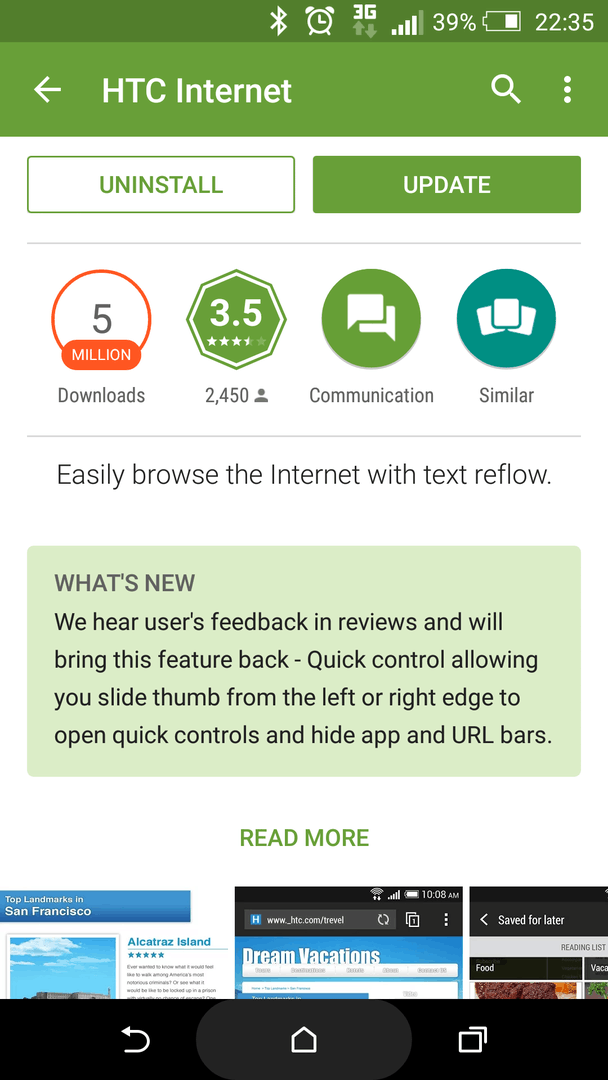Open the search icon
Viewport: 608px width, 1080px height.
click(x=506, y=90)
